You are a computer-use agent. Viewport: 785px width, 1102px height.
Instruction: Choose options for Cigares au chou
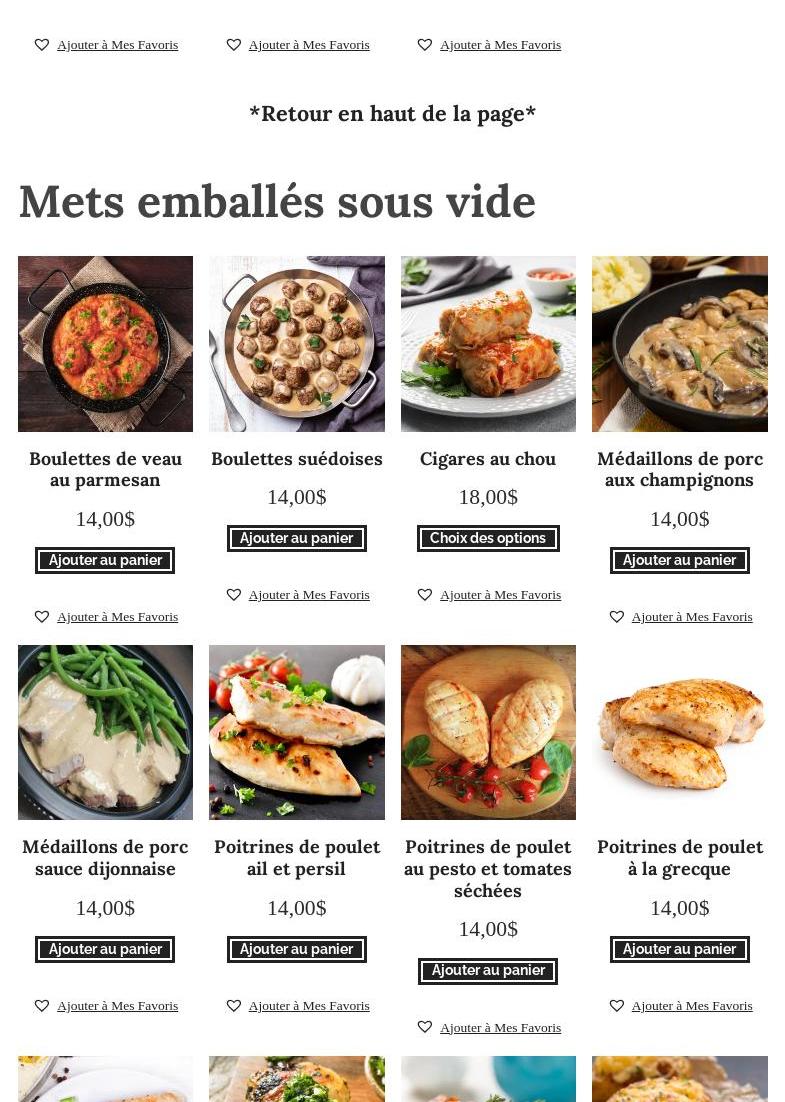488,538
